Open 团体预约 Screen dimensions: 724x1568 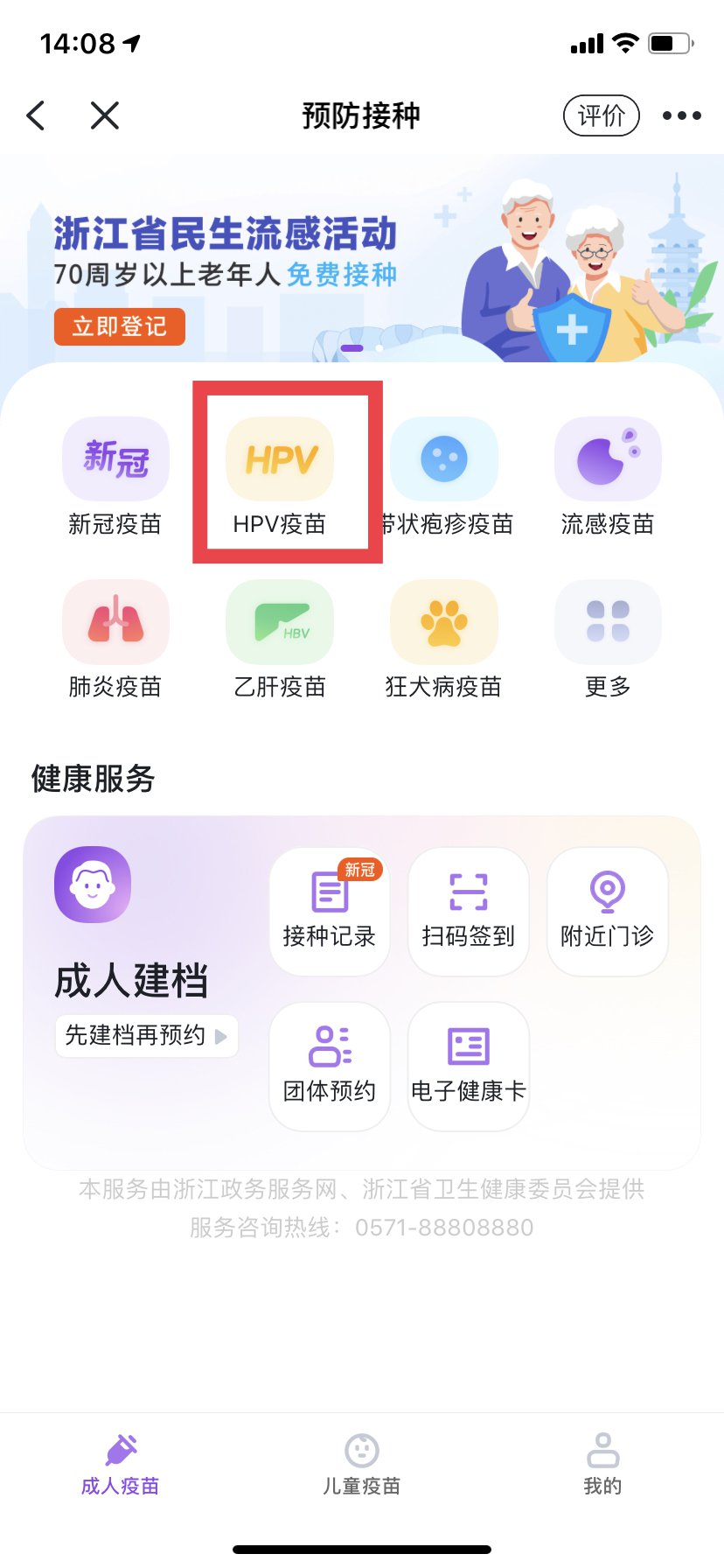click(330, 1065)
